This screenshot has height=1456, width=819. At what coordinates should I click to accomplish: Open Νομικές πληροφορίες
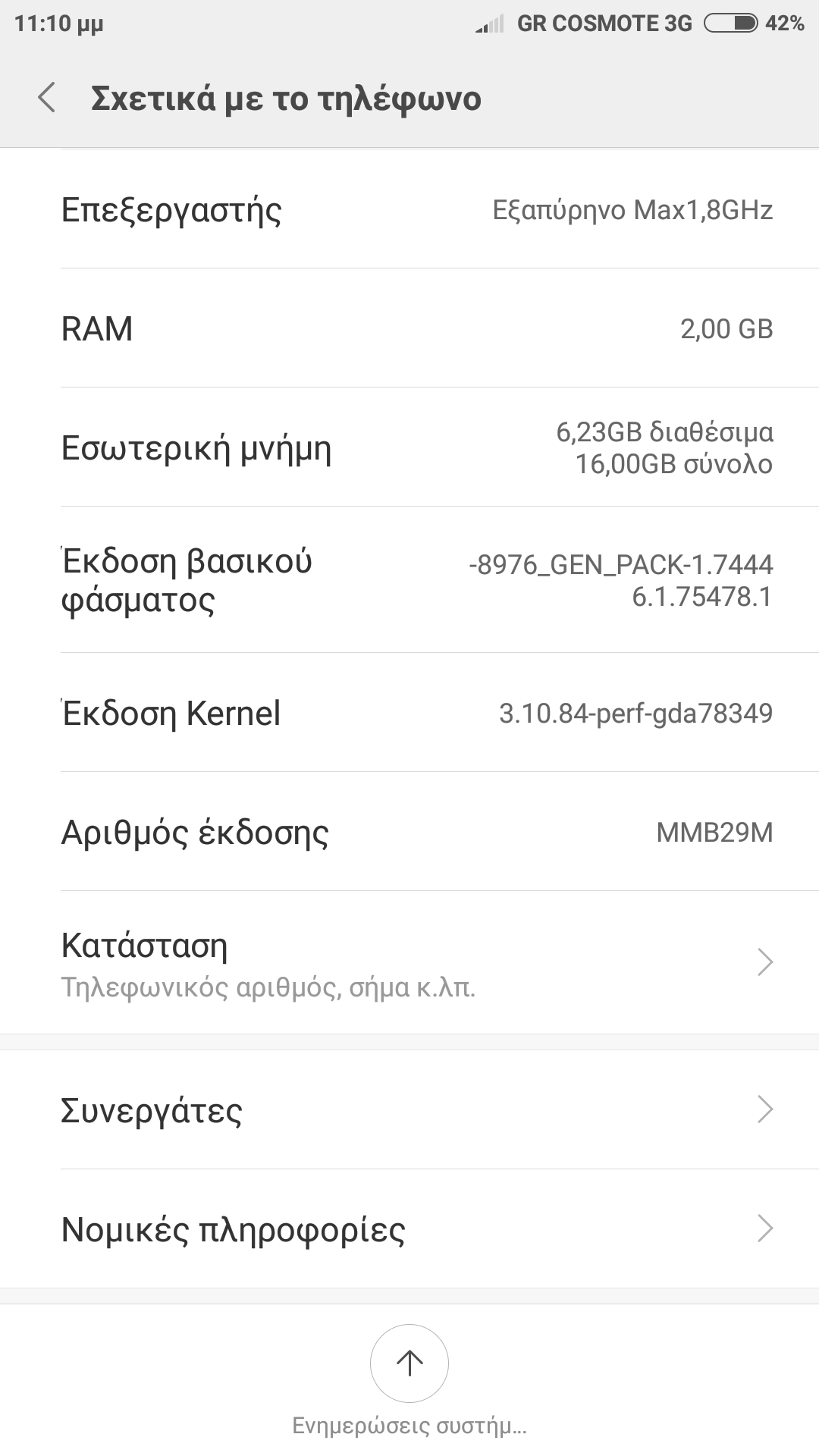[409, 1228]
